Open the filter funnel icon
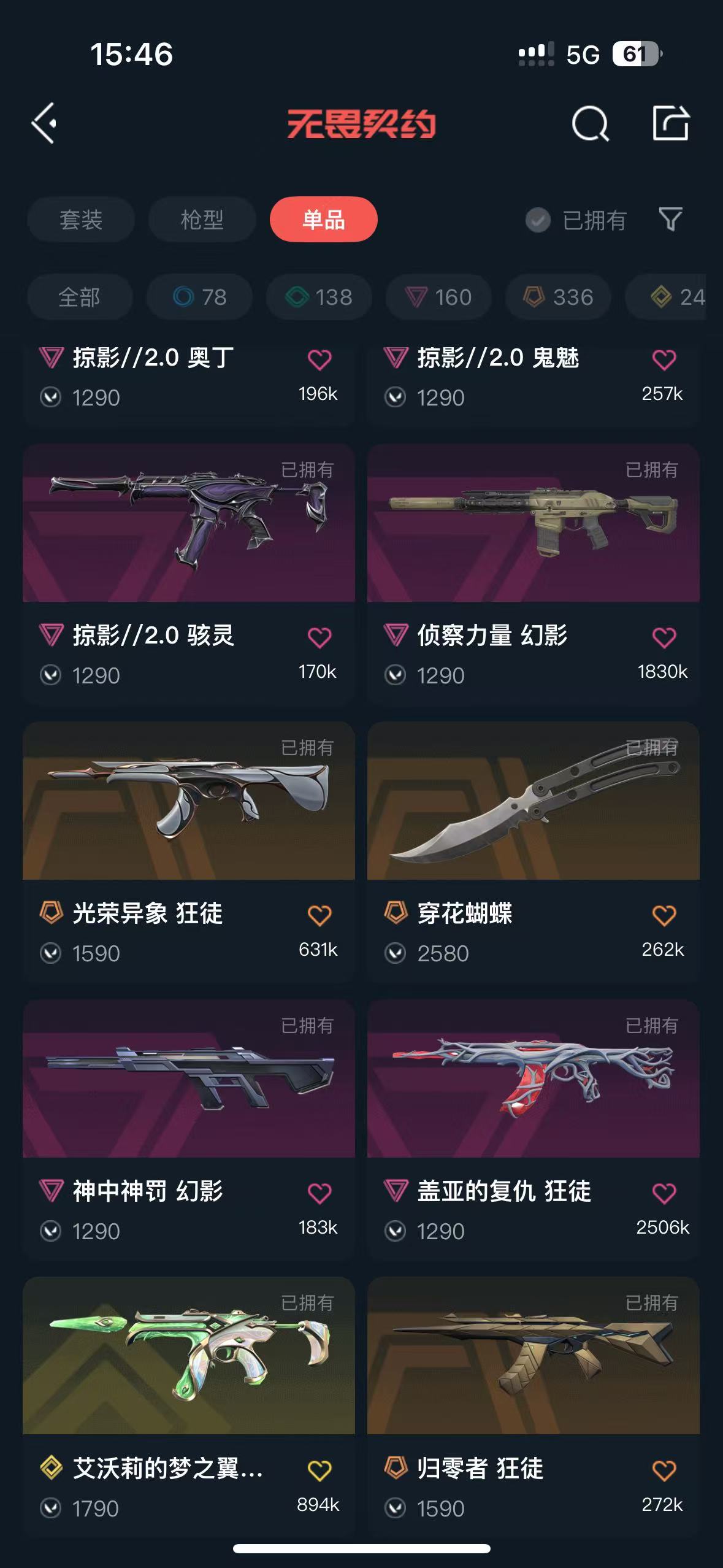Image resolution: width=723 pixels, height=1568 pixels. click(x=670, y=219)
